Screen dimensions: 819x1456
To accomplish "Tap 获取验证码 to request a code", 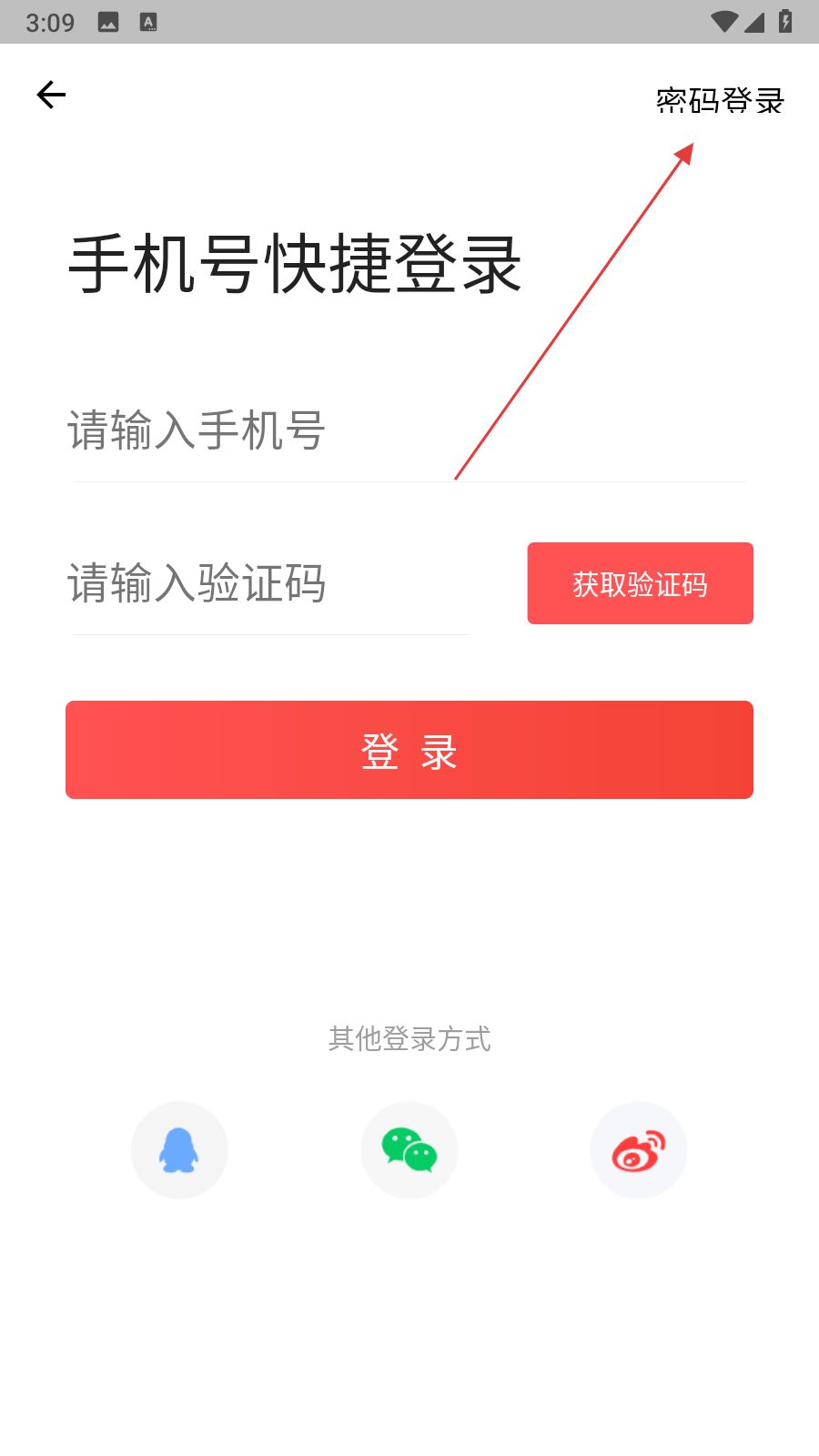I will (x=640, y=583).
